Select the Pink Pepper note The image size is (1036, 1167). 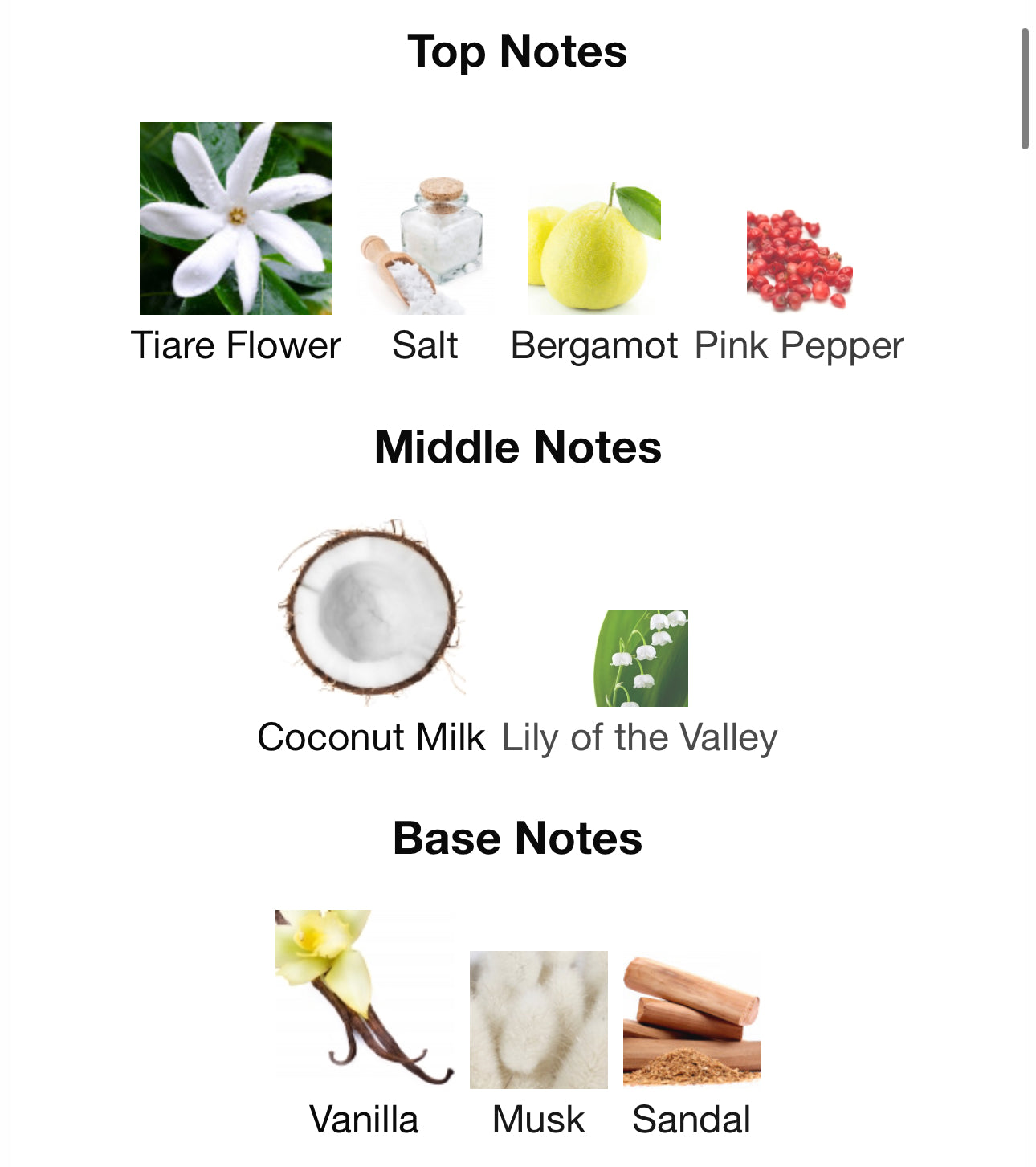tap(799, 259)
